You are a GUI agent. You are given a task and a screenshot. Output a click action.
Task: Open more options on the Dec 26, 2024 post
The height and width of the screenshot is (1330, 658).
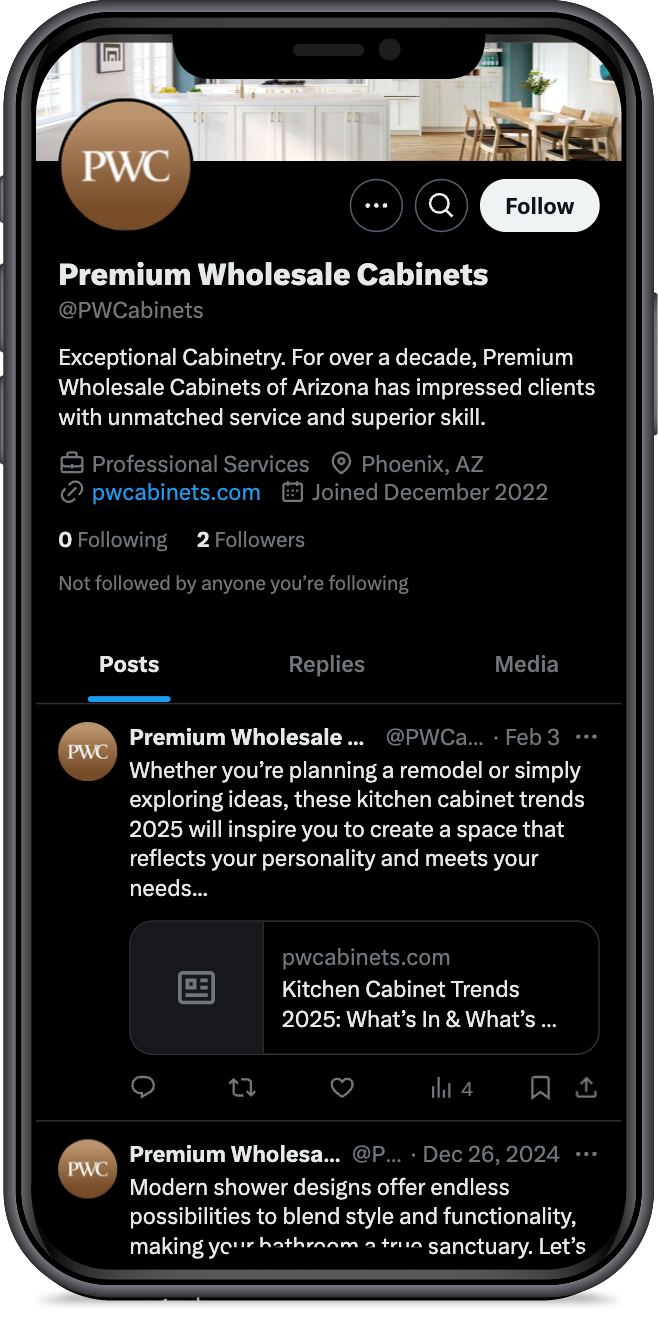pyautogui.click(x=587, y=1154)
